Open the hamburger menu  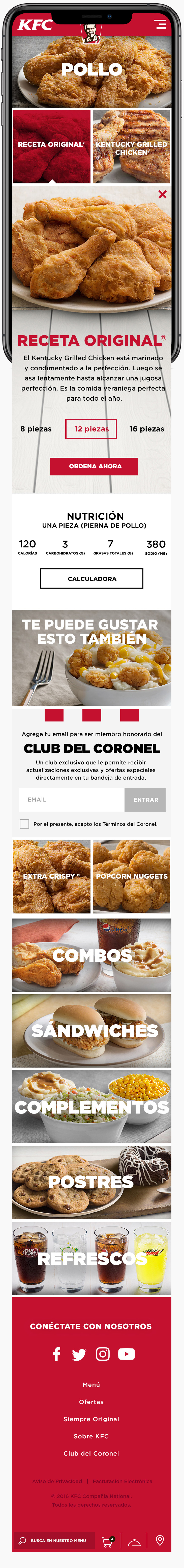point(160,24)
